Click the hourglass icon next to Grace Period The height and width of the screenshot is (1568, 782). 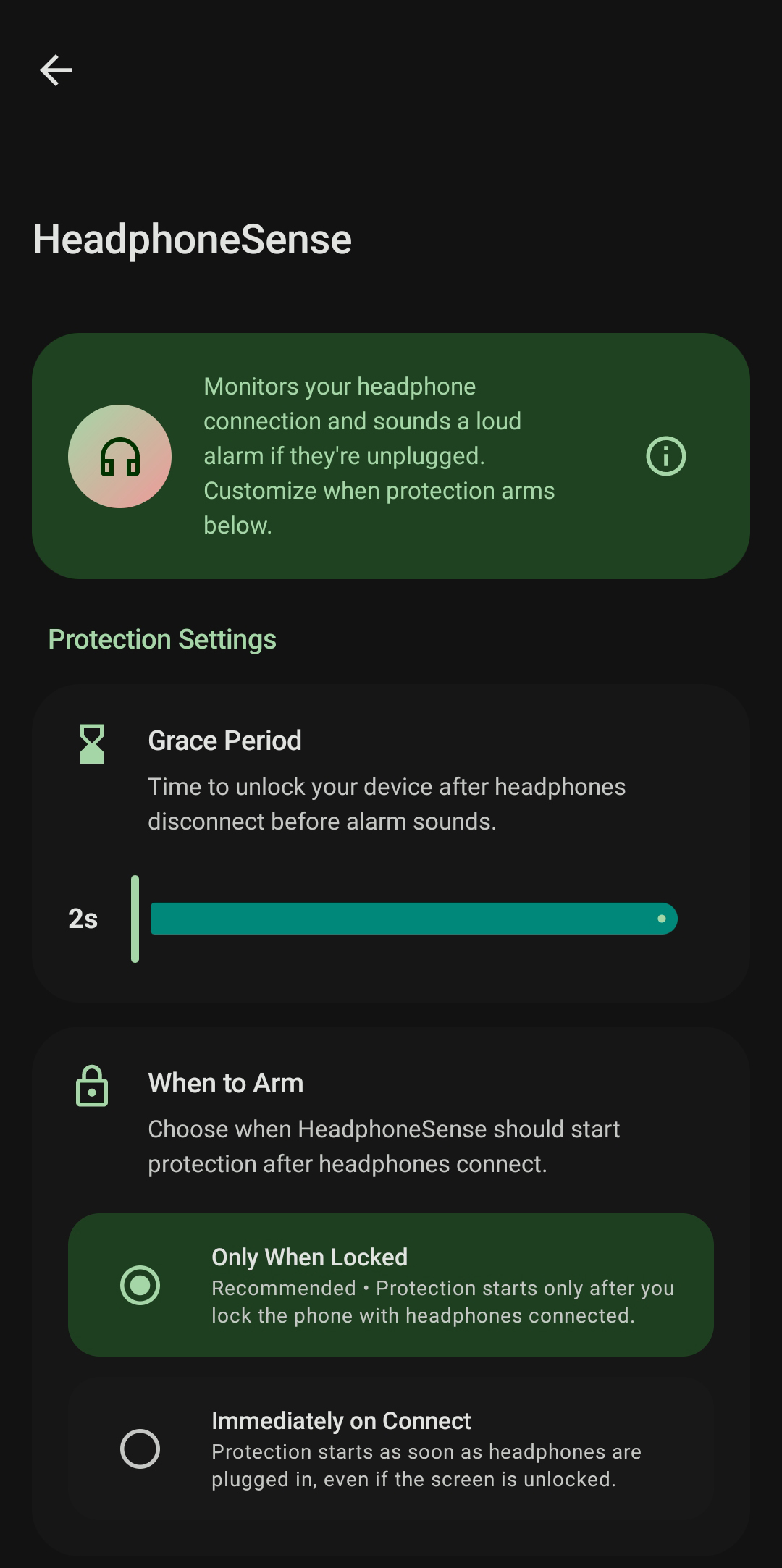[x=91, y=745]
